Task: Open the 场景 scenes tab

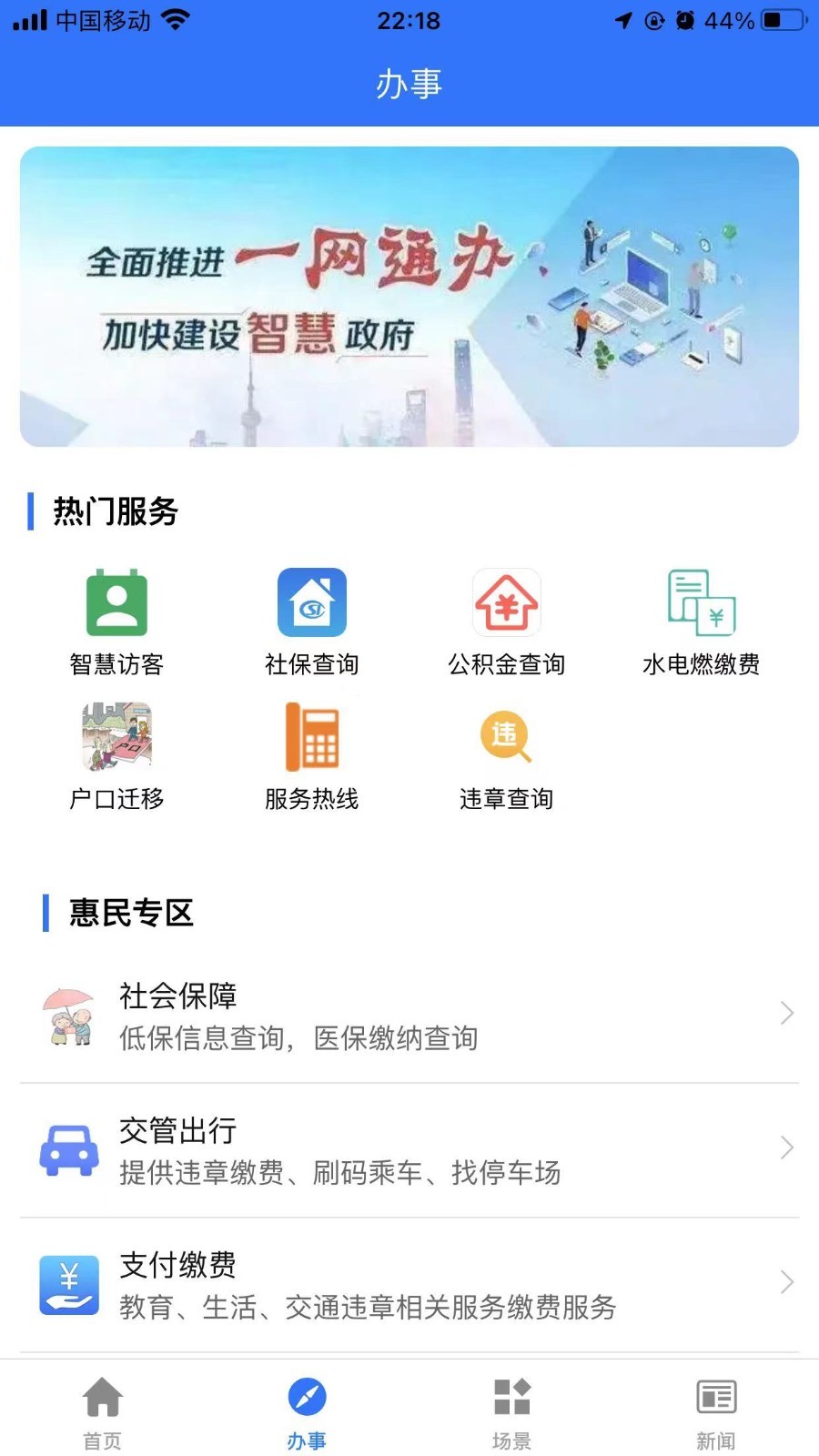Action: click(511, 1406)
